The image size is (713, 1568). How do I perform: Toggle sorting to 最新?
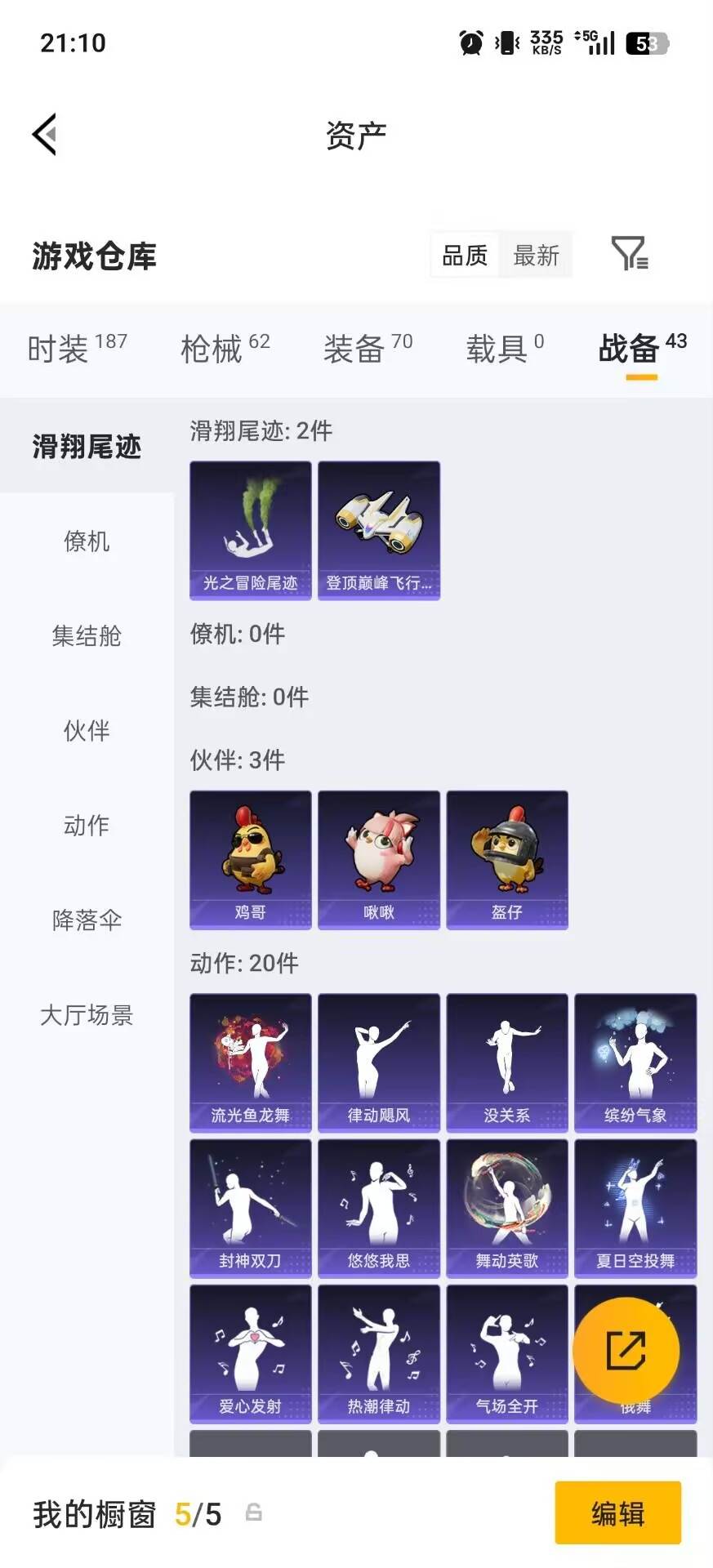536,256
